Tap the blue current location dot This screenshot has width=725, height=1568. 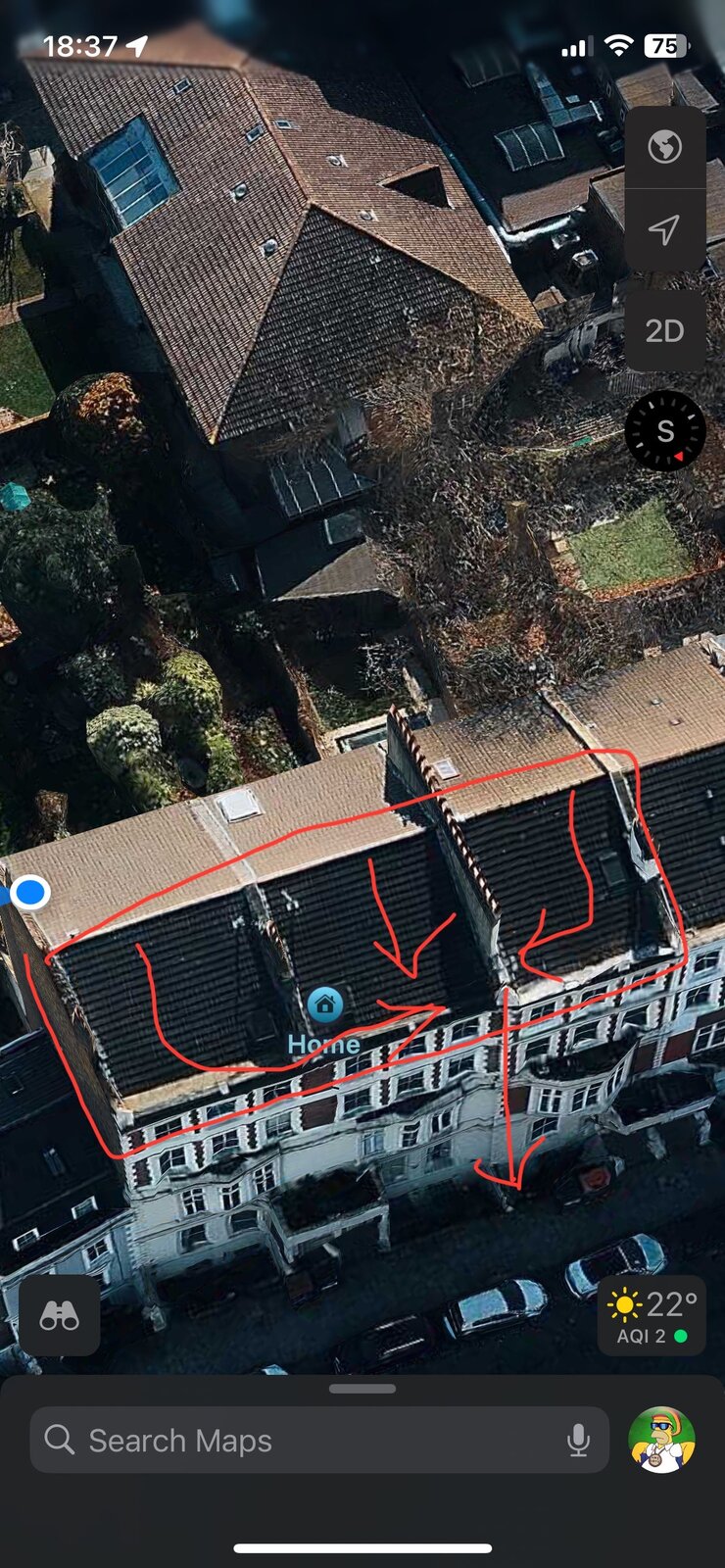32,892
